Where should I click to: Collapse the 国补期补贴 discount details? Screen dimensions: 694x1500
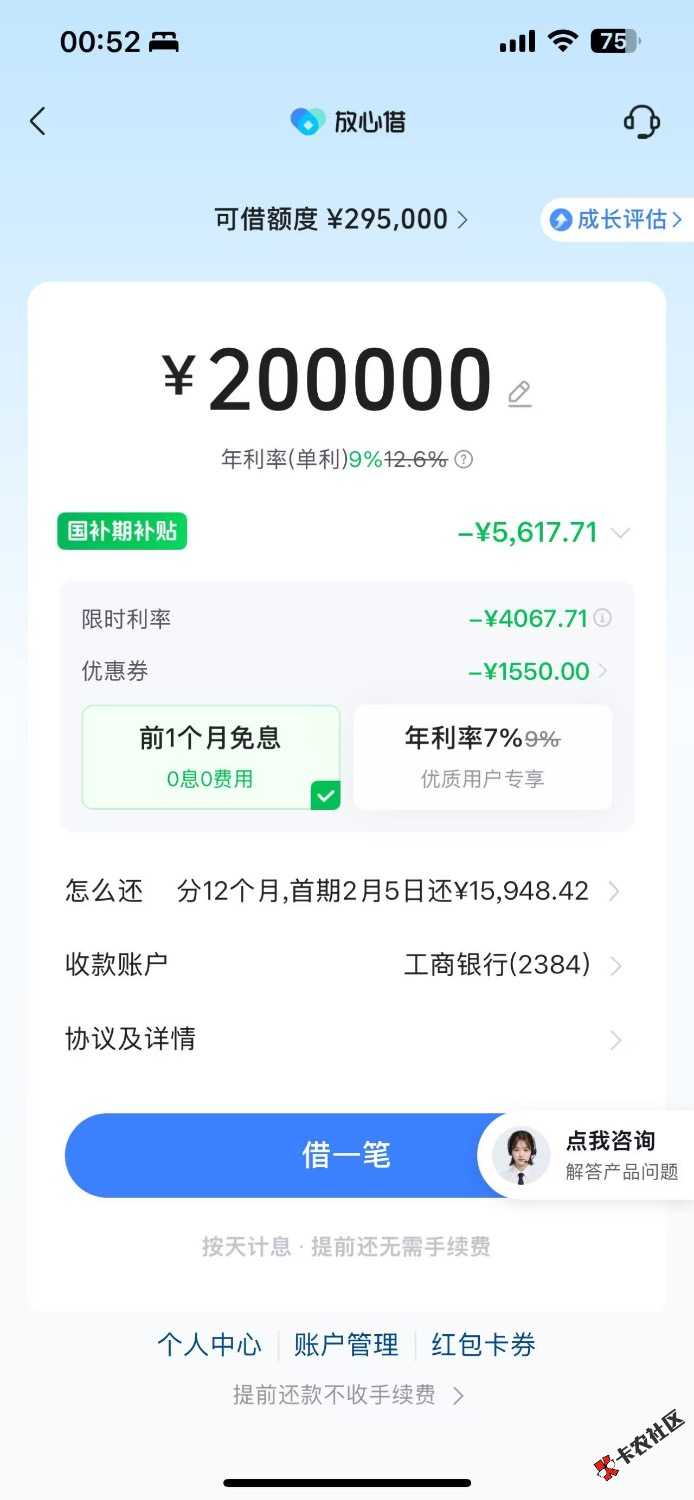point(621,533)
